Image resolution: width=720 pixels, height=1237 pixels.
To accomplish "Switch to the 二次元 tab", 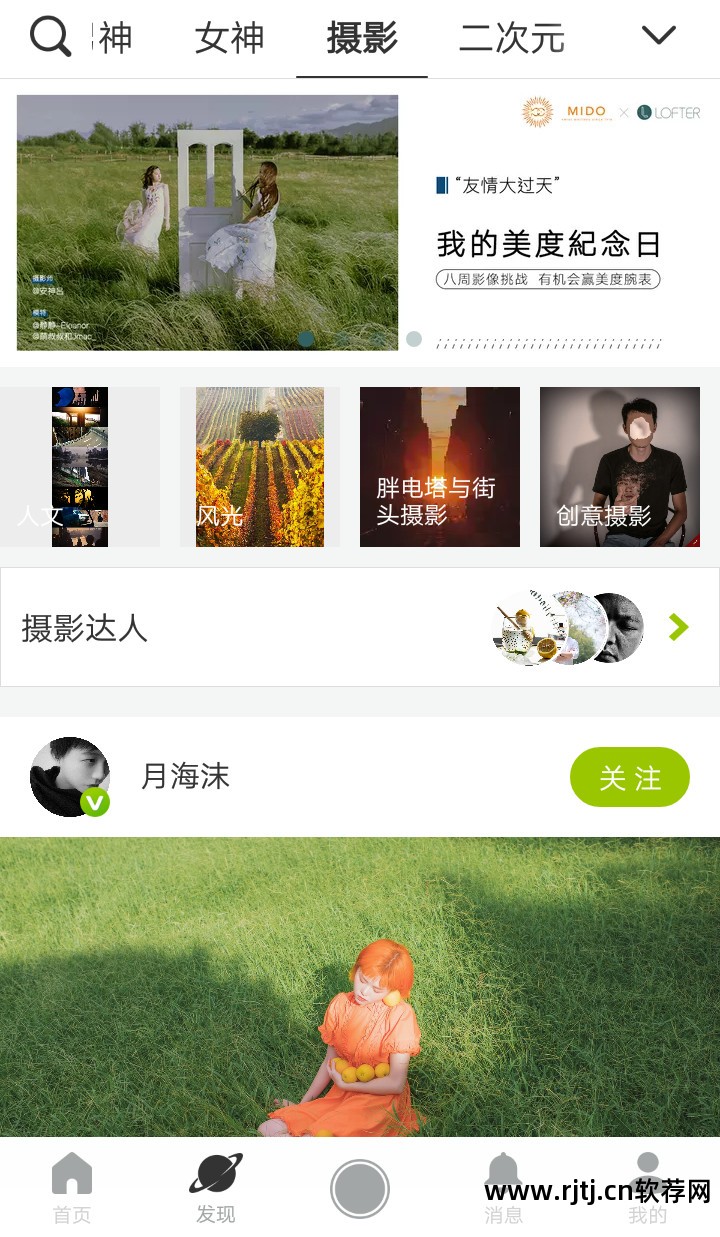I will 512,37.
